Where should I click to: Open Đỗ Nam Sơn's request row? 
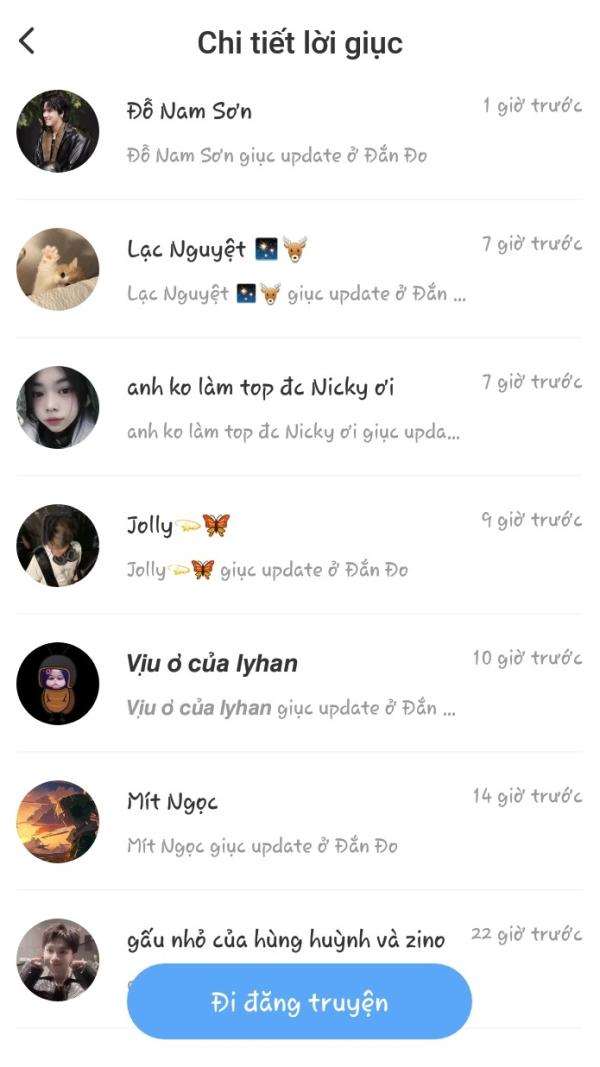click(x=300, y=131)
